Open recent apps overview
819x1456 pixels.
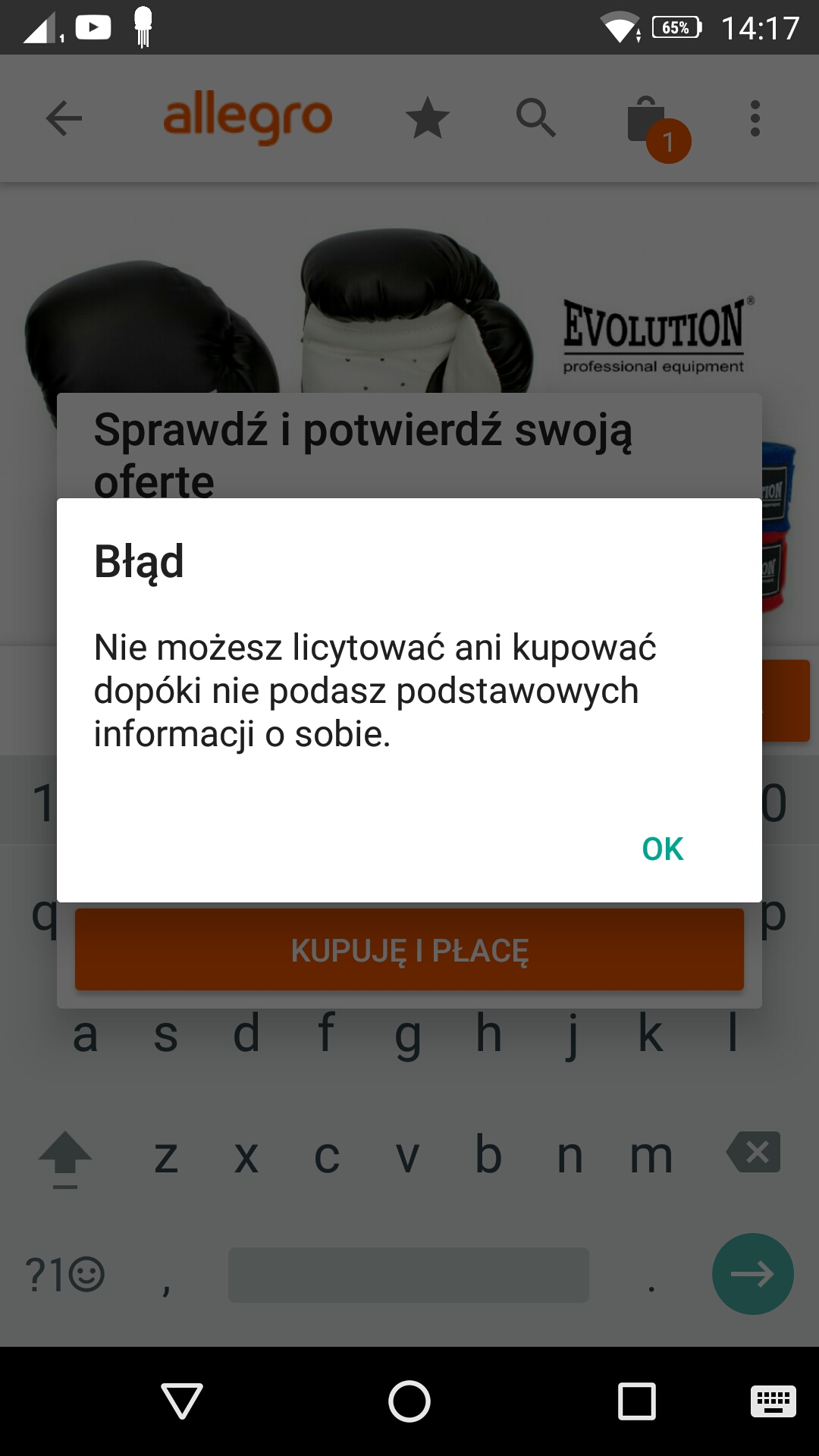637,1401
